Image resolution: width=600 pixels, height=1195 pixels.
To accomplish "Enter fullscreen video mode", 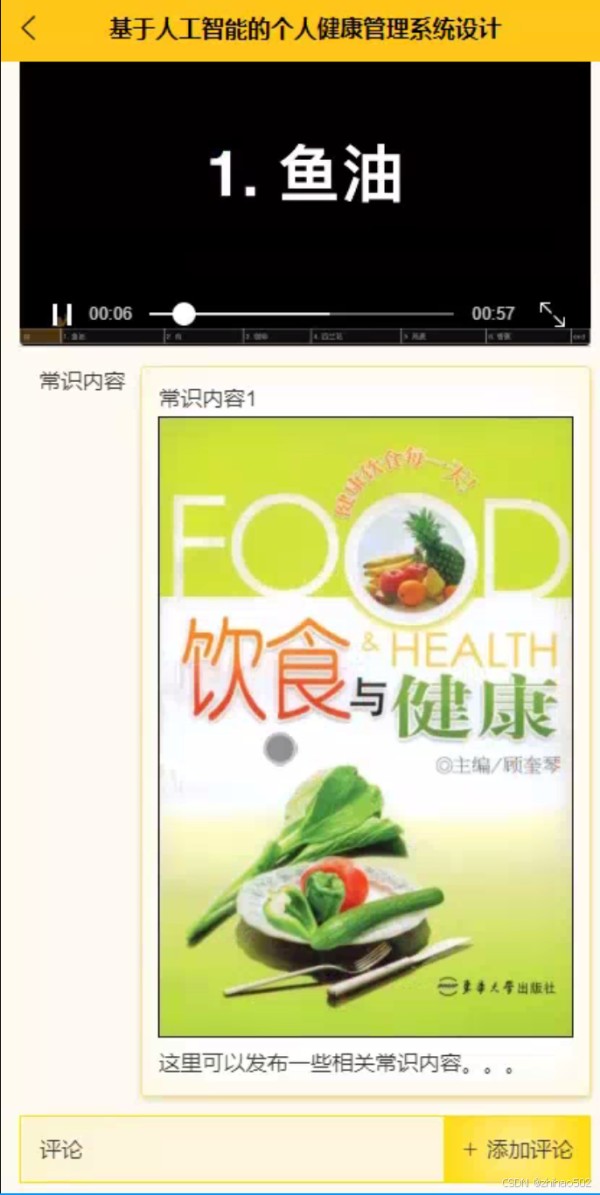I will (552, 314).
